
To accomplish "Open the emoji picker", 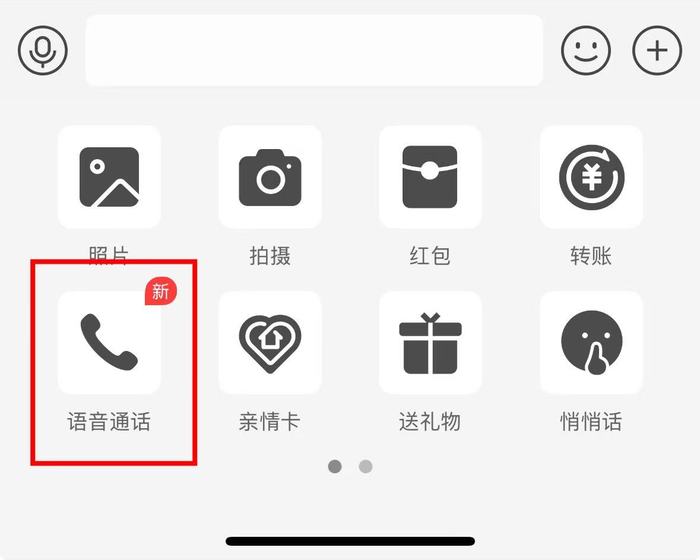I will pos(586,50).
